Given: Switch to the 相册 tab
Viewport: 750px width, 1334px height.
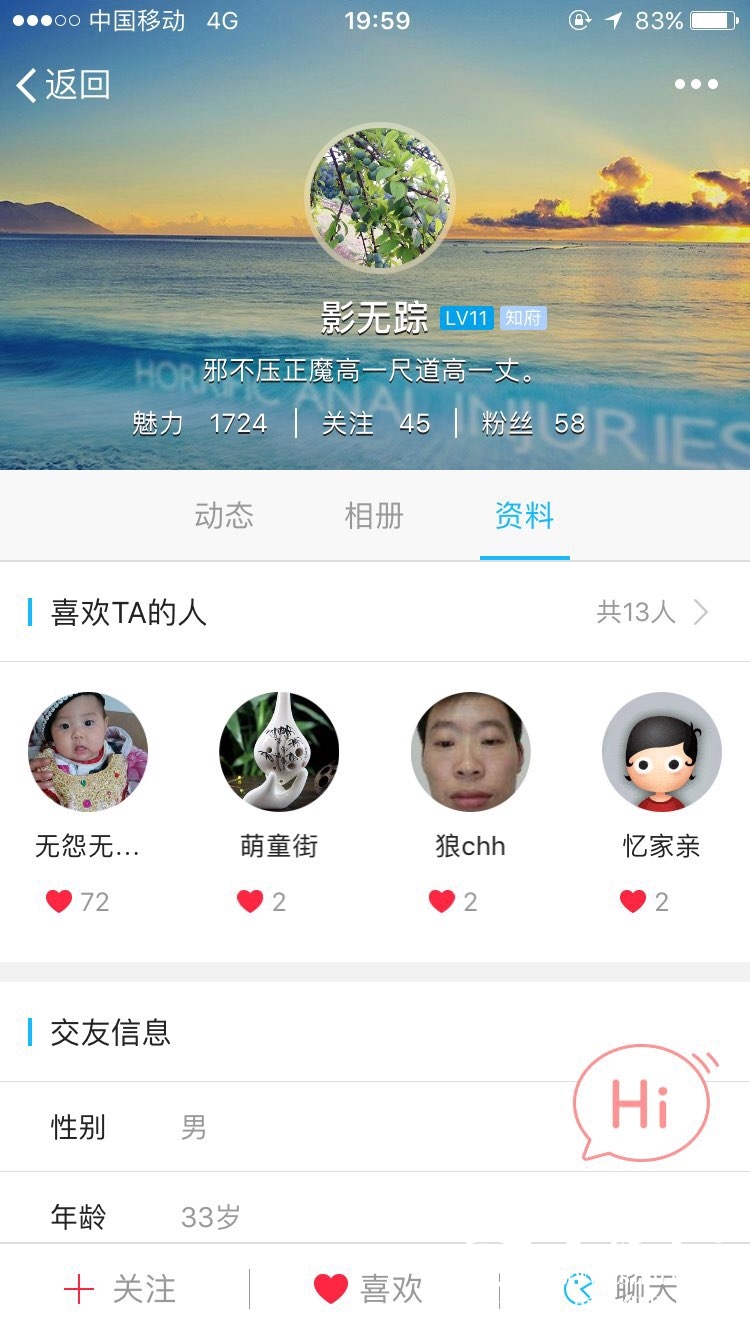Looking at the screenshot, I should [x=374, y=516].
